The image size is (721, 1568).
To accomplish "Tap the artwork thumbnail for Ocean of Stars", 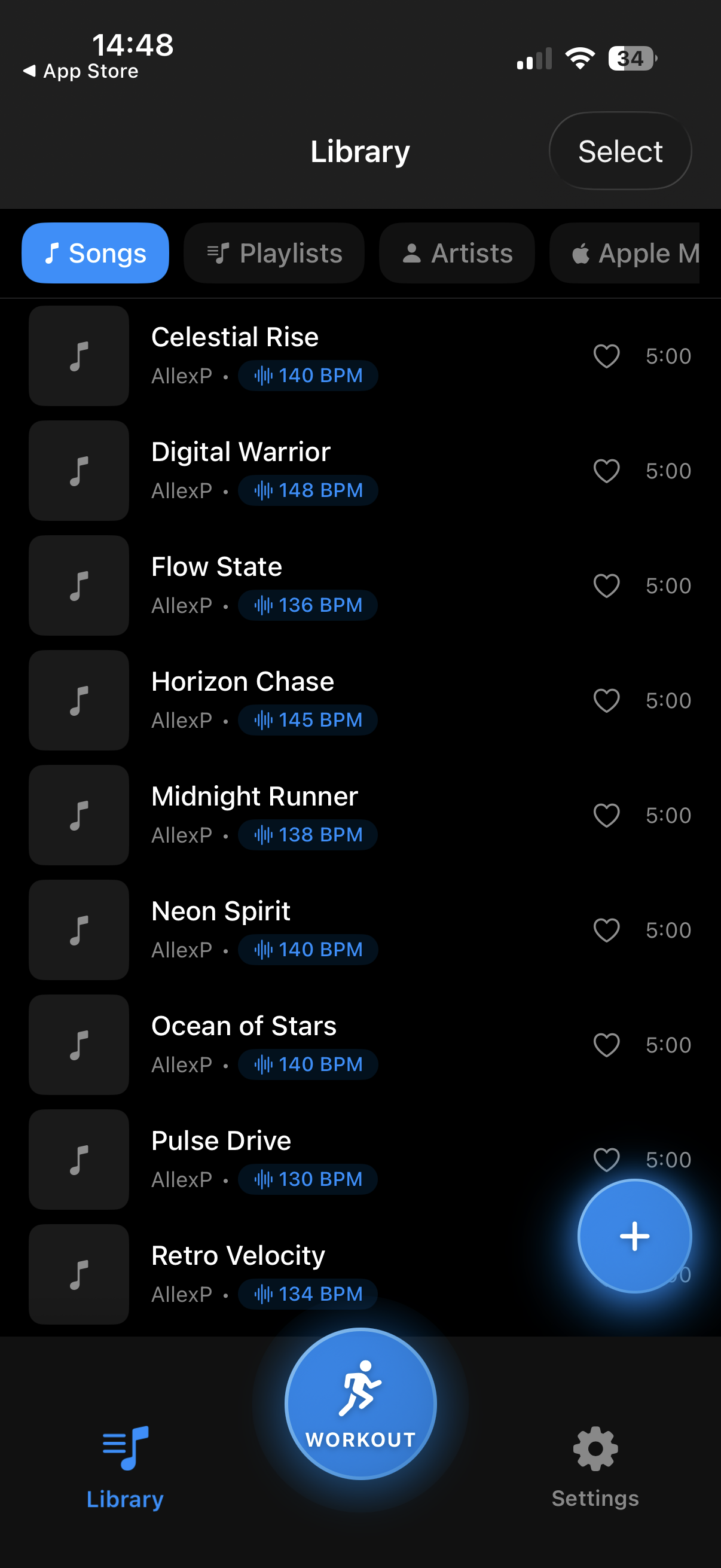I will [78, 1045].
